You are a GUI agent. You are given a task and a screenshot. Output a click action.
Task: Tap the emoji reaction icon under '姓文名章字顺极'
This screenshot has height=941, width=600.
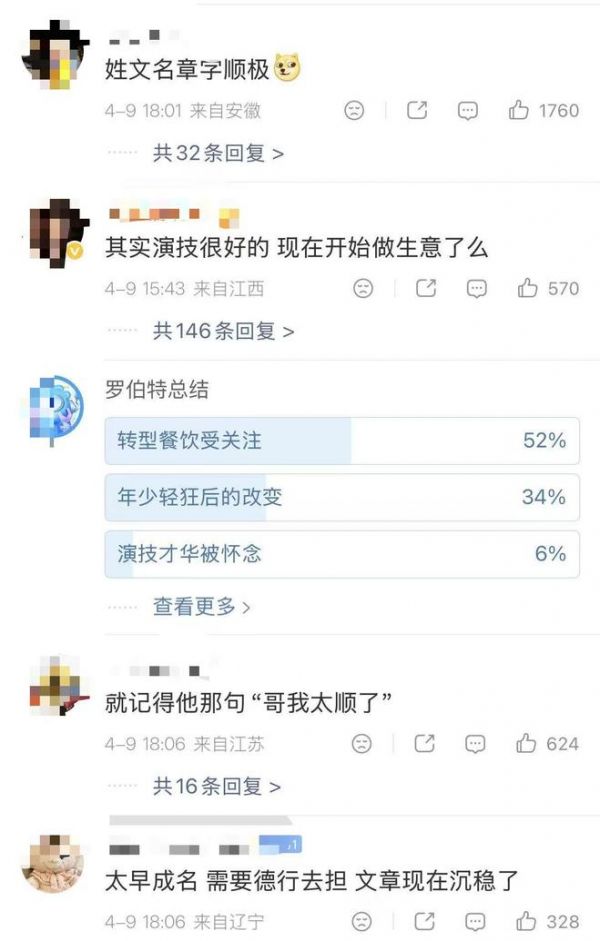point(354,111)
